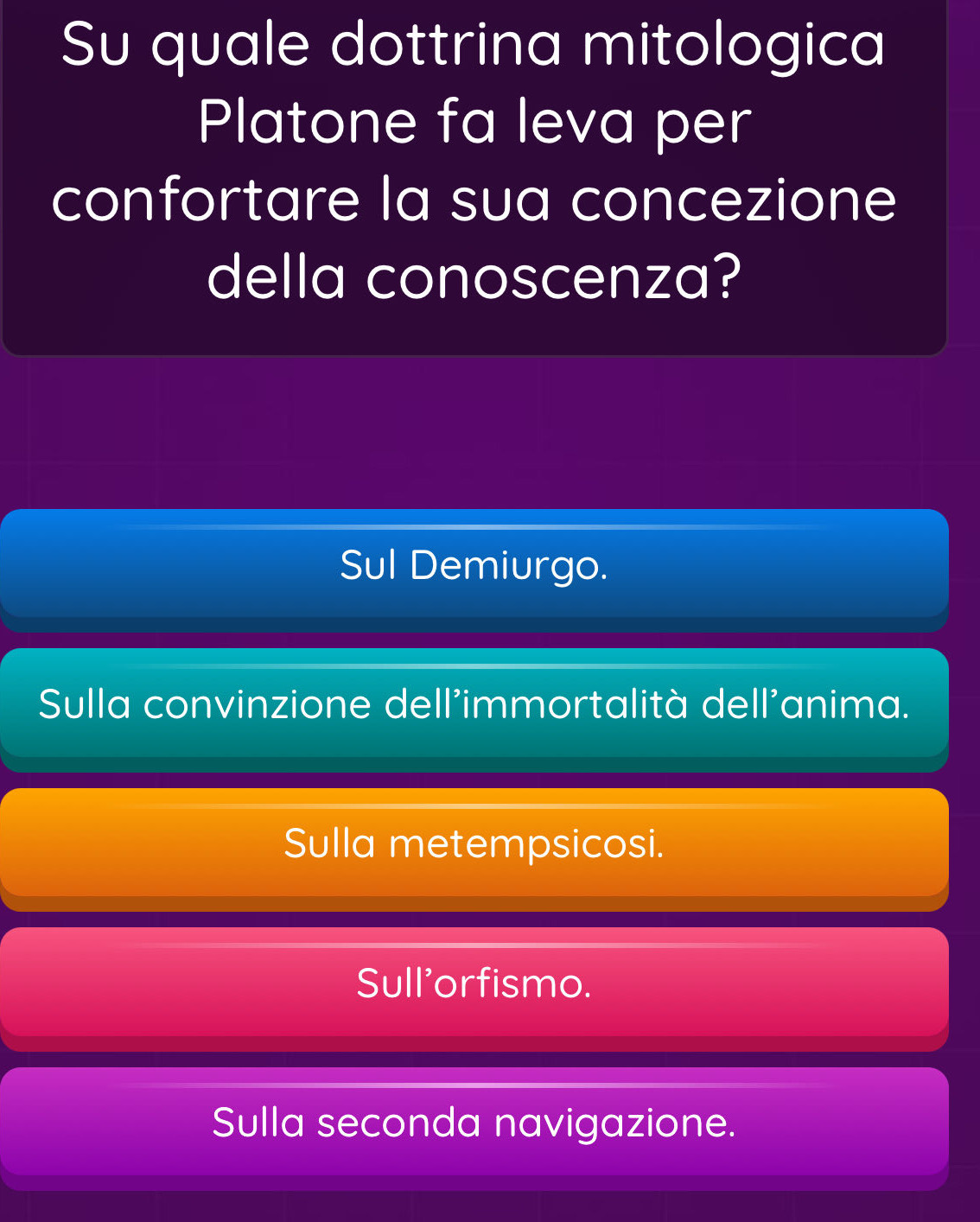Tap the 'Sulla seconda navigazione.' option
Image resolution: width=980 pixels, height=1222 pixels.
474,1123
